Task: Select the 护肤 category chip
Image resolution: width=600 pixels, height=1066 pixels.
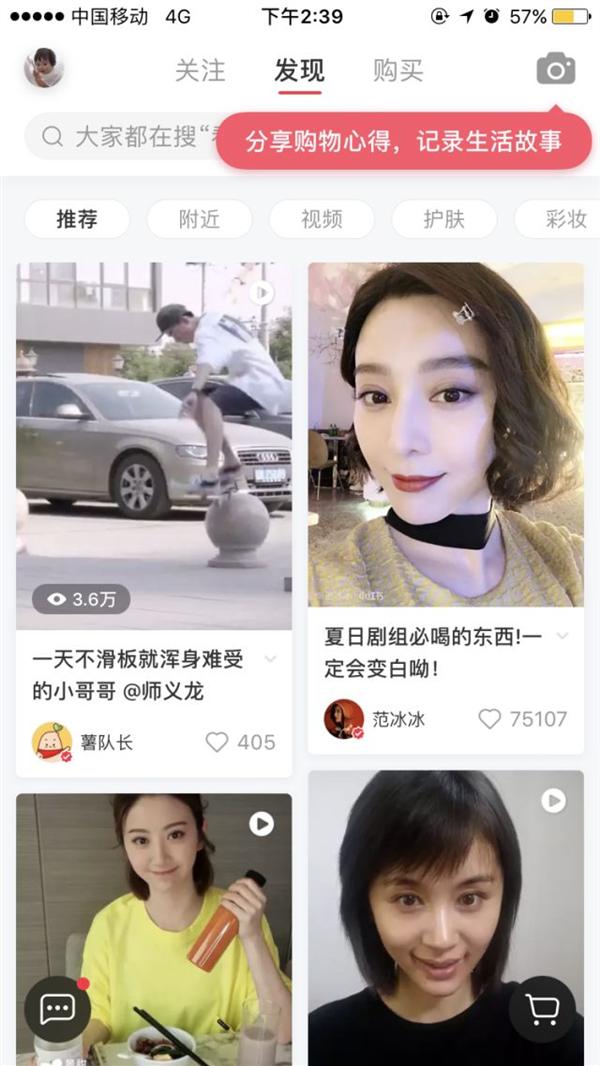Action: 443,219
